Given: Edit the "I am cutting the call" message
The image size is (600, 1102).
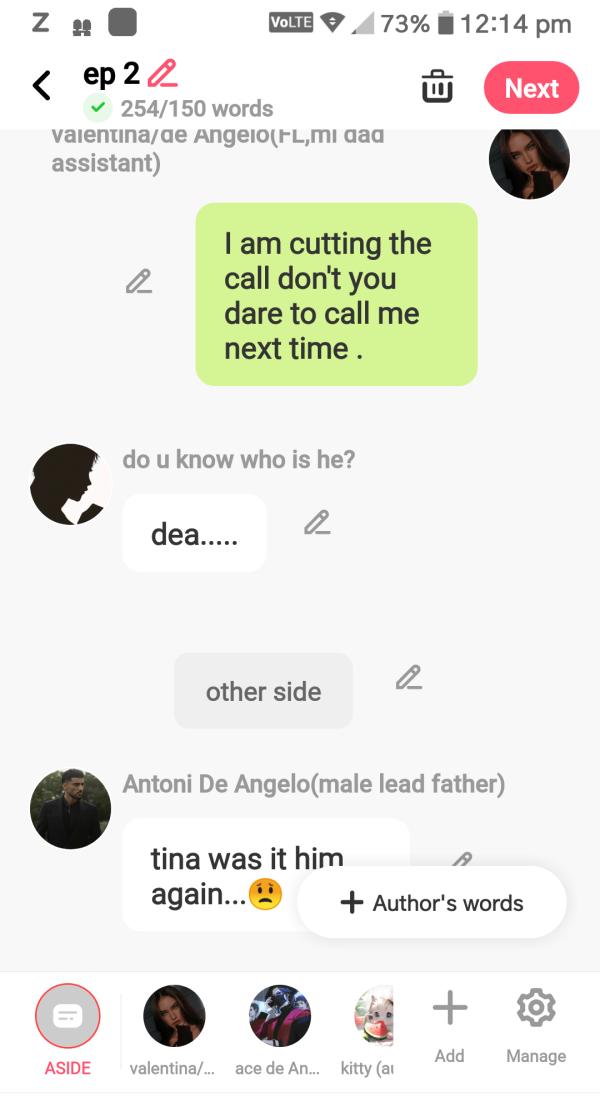Looking at the screenshot, I should coord(139,281).
